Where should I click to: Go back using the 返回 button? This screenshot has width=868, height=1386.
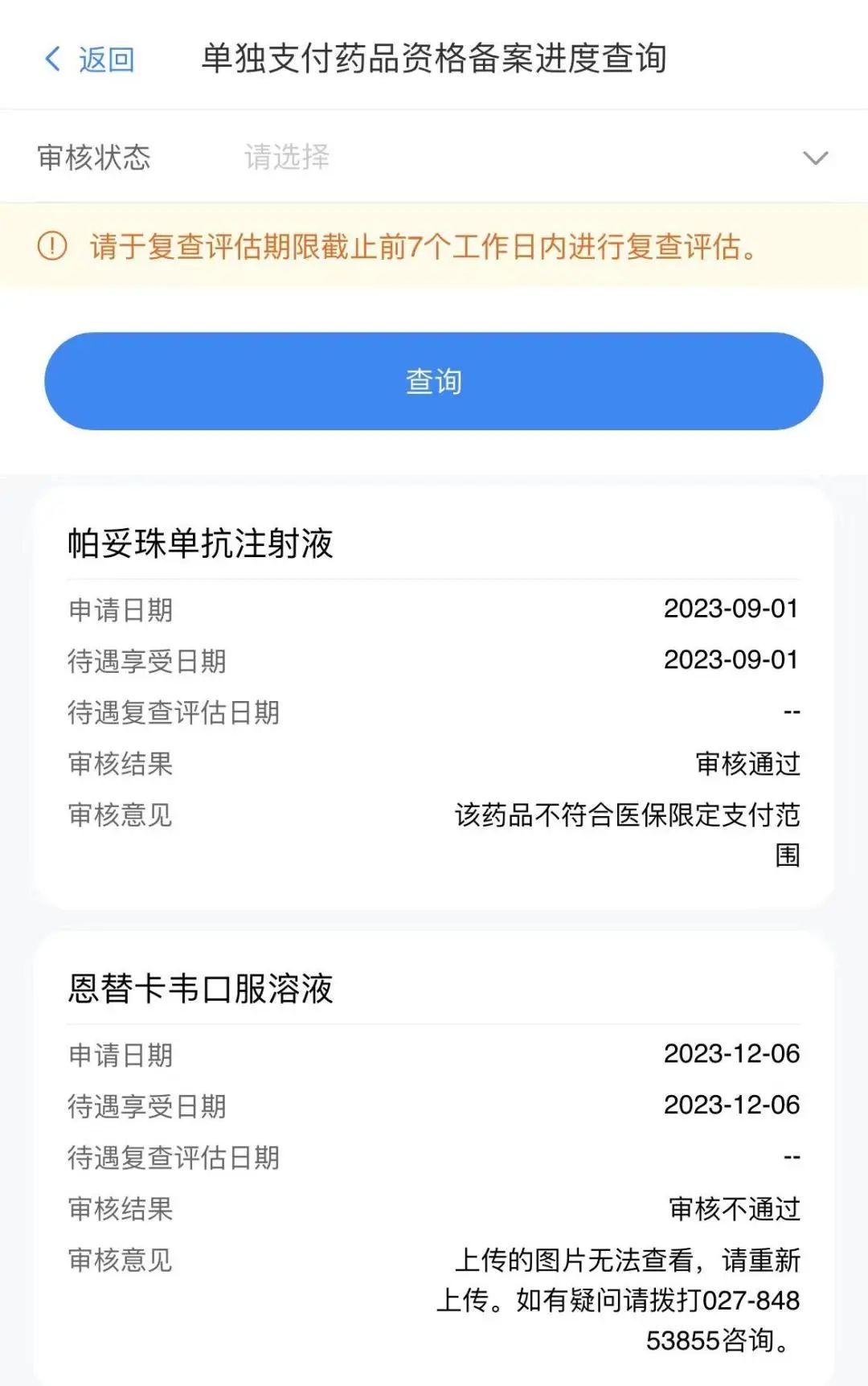coord(89,59)
